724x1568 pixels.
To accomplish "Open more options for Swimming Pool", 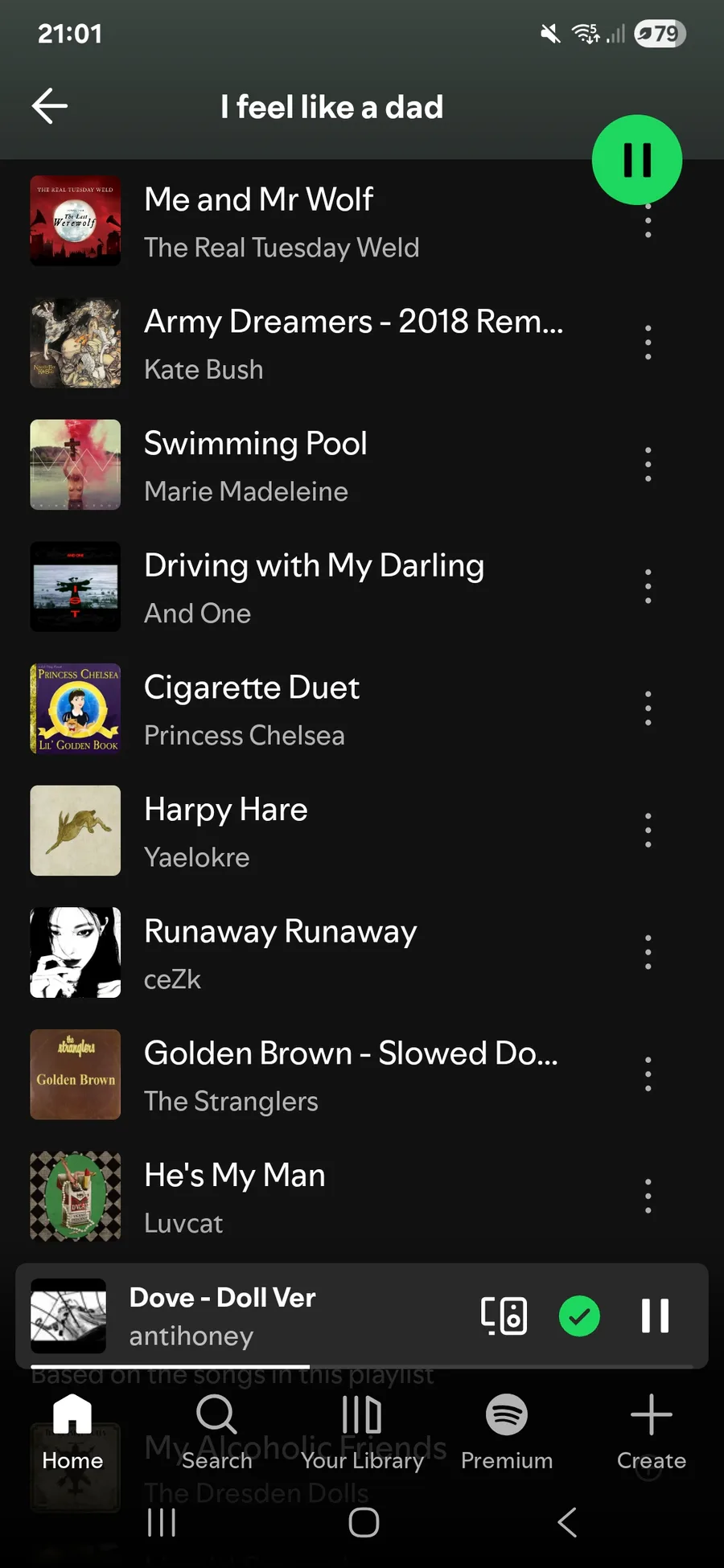I will 648,465.
